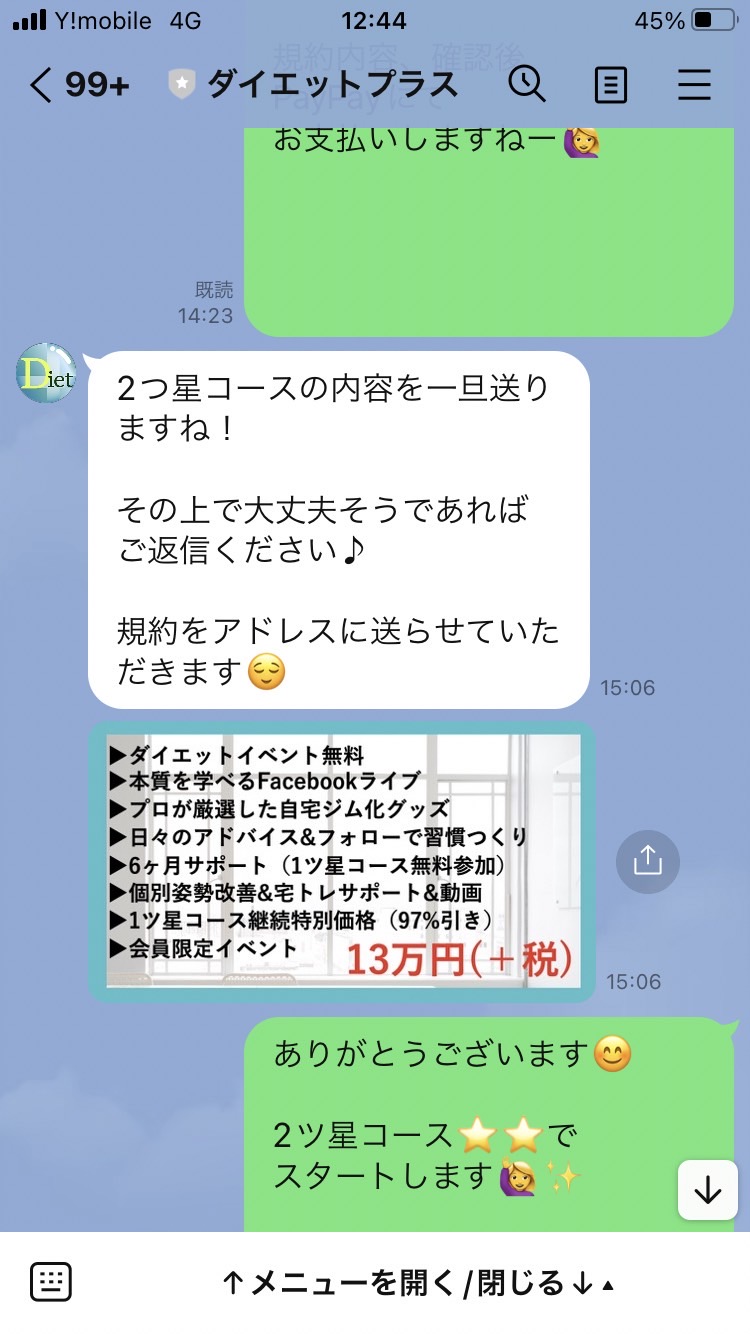View the Diet account avatar
This screenshot has height=1334, width=750.
click(46, 374)
